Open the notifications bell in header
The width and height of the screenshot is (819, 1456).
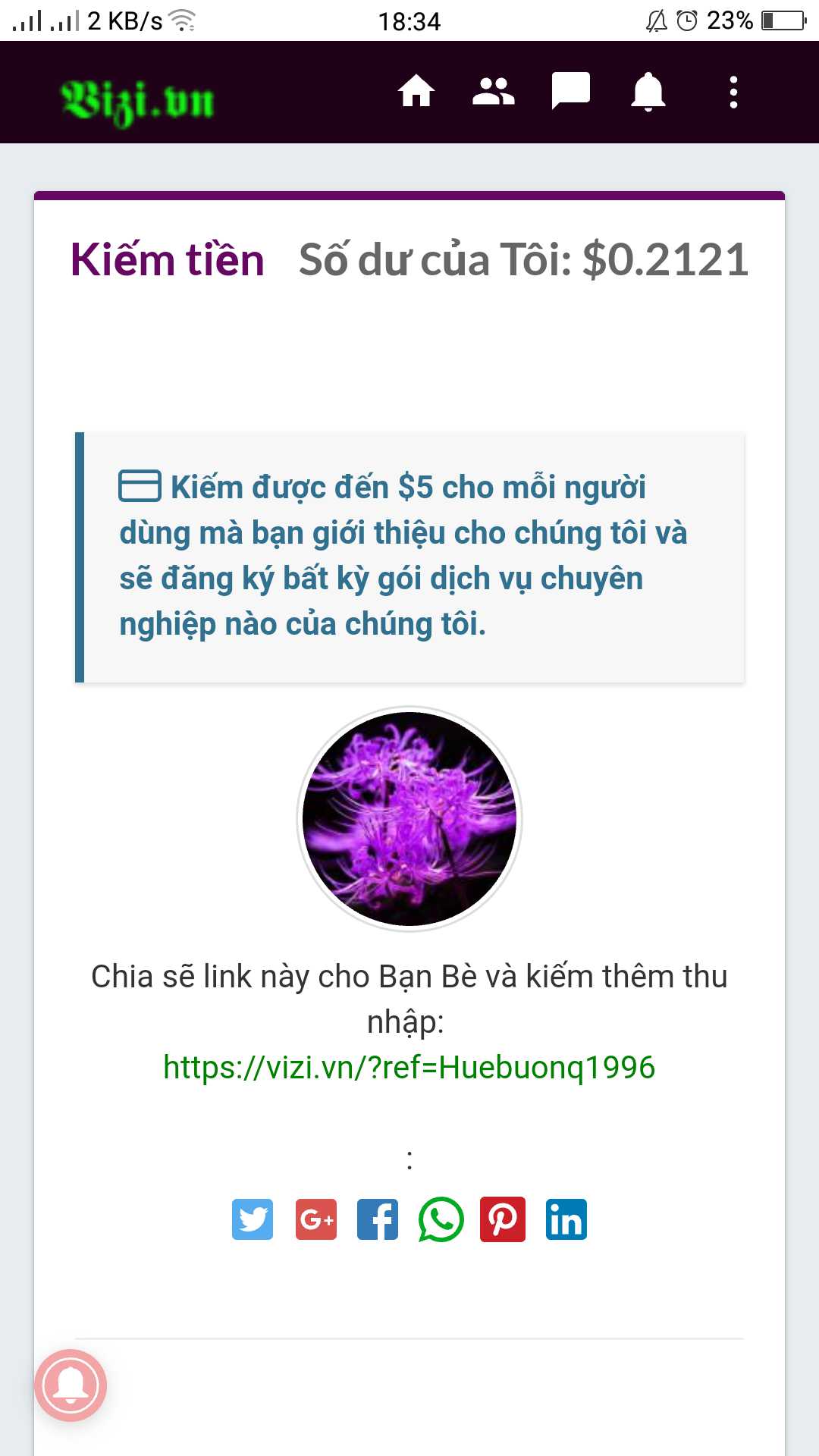(648, 92)
